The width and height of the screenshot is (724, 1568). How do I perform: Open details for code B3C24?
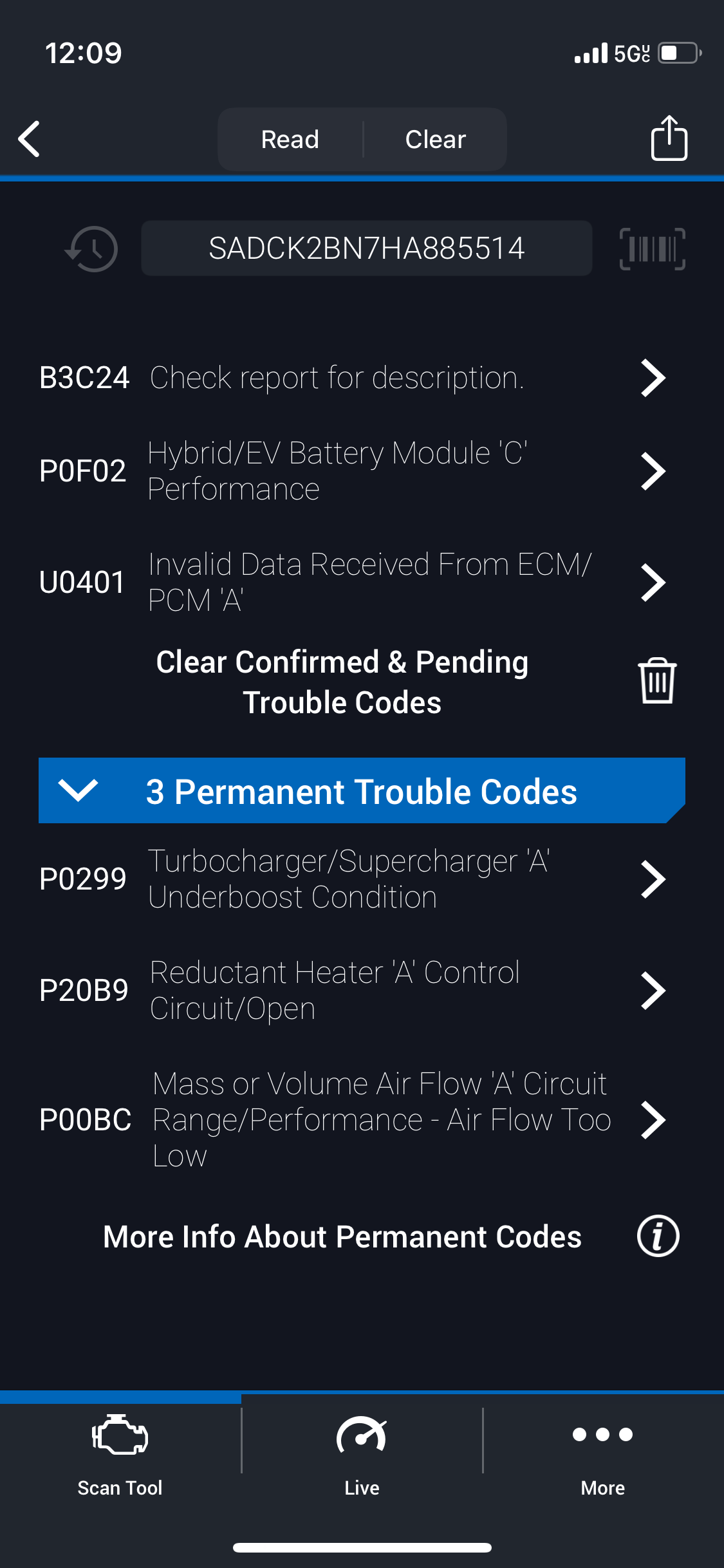pos(362,378)
